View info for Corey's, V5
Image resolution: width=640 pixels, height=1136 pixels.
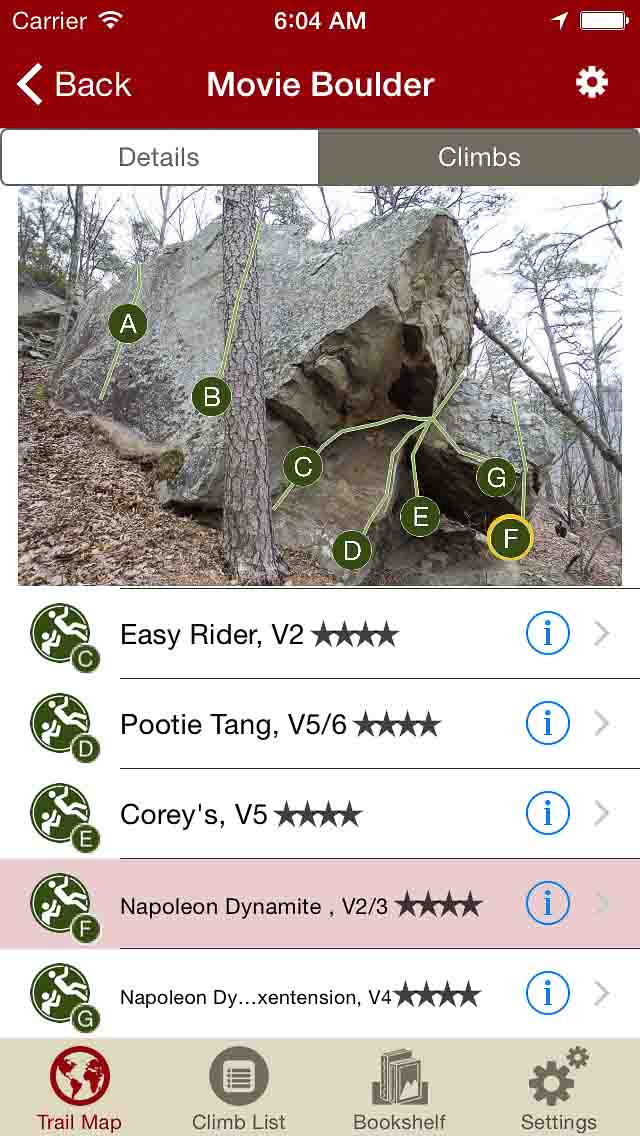(547, 814)
